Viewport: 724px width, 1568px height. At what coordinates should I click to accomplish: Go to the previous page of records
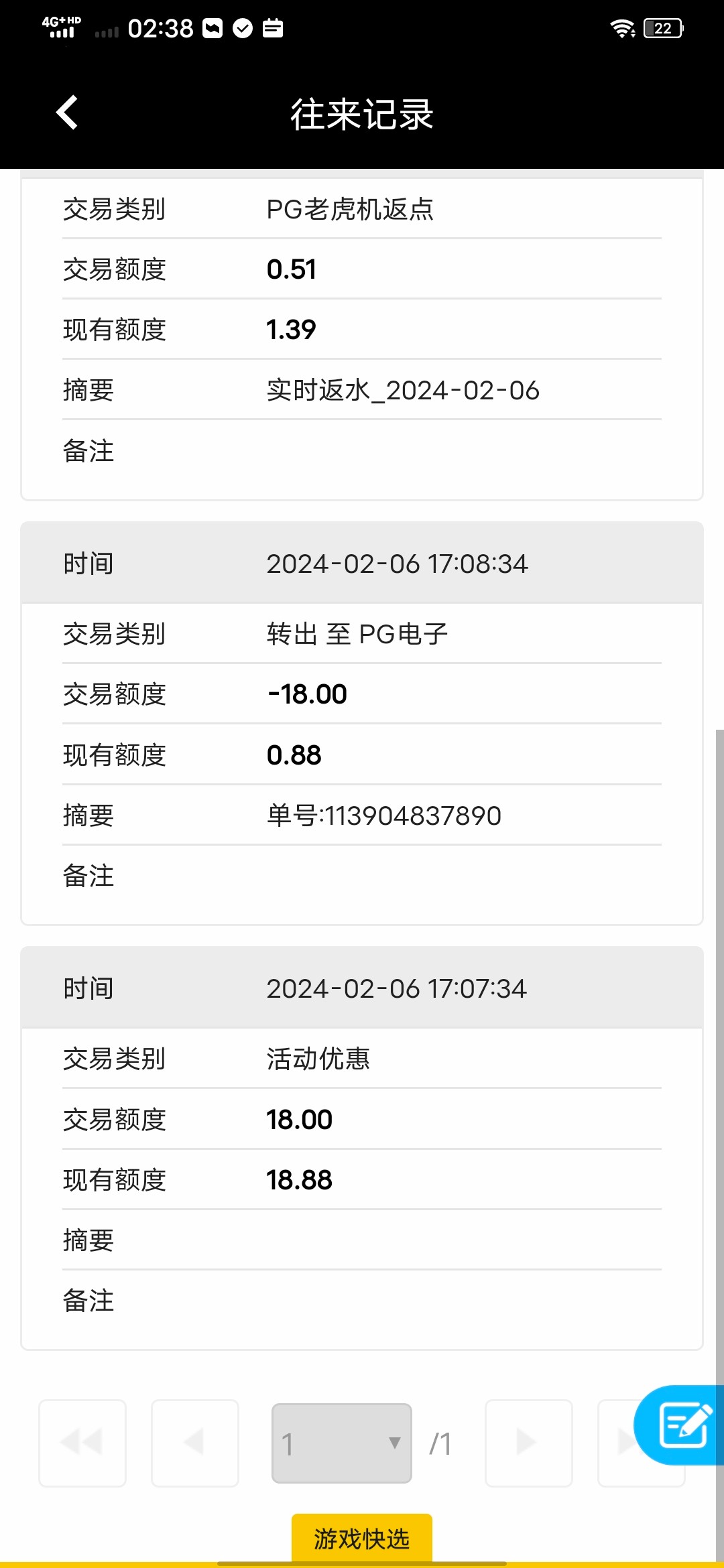(x=195, y=1443)
